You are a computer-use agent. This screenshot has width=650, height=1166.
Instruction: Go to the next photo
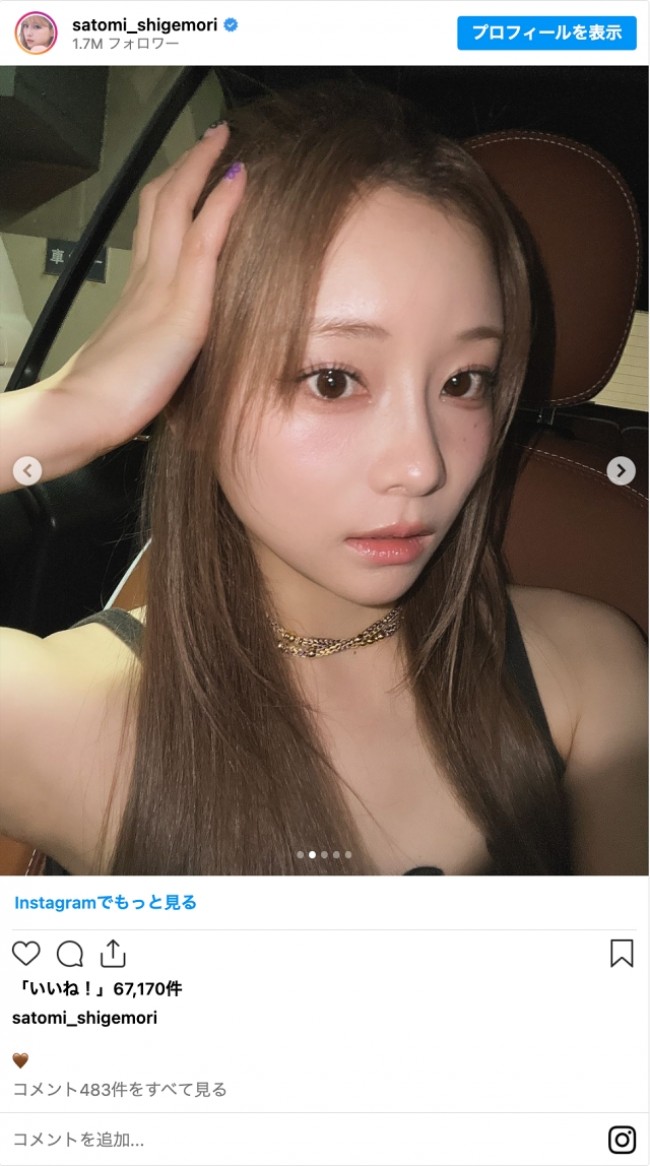coord(621,471)
